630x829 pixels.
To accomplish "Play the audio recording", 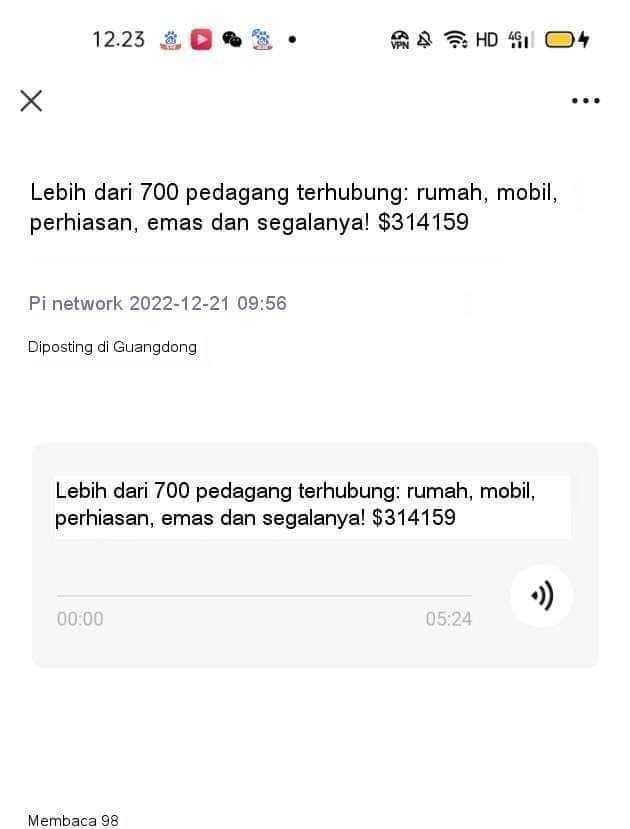I will coord(541,597).
